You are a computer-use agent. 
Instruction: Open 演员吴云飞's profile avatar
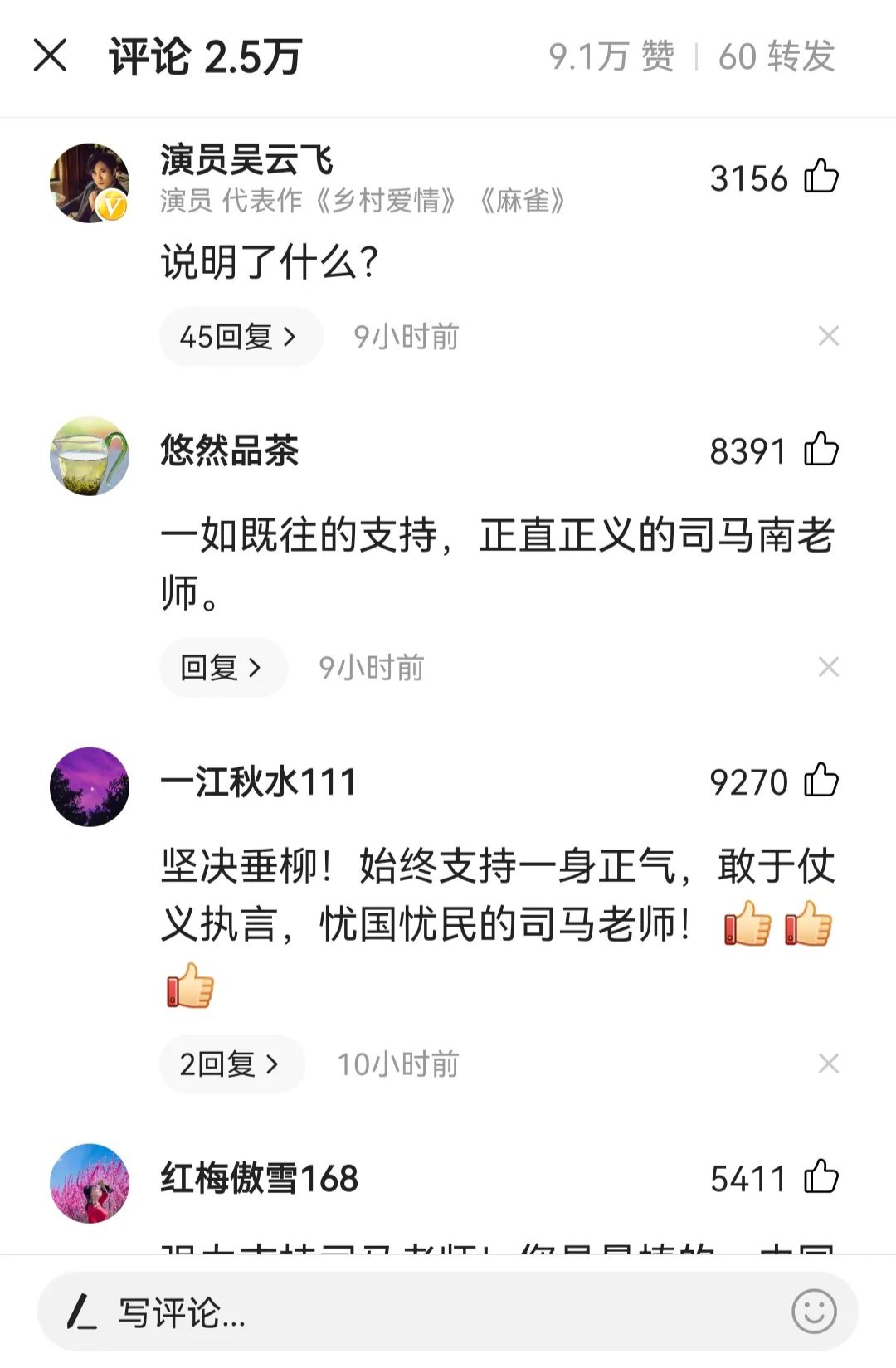[x=90, y=183]
